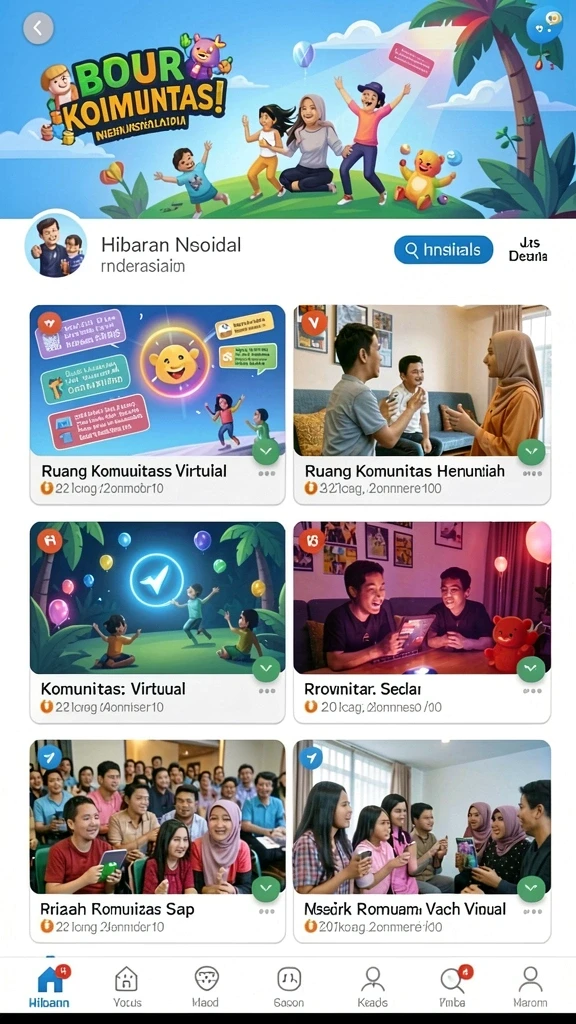Open the Ruang Komuuitass Virtulal card
The height and width of the screenshot is (1024, 576).
pos(157,405)
